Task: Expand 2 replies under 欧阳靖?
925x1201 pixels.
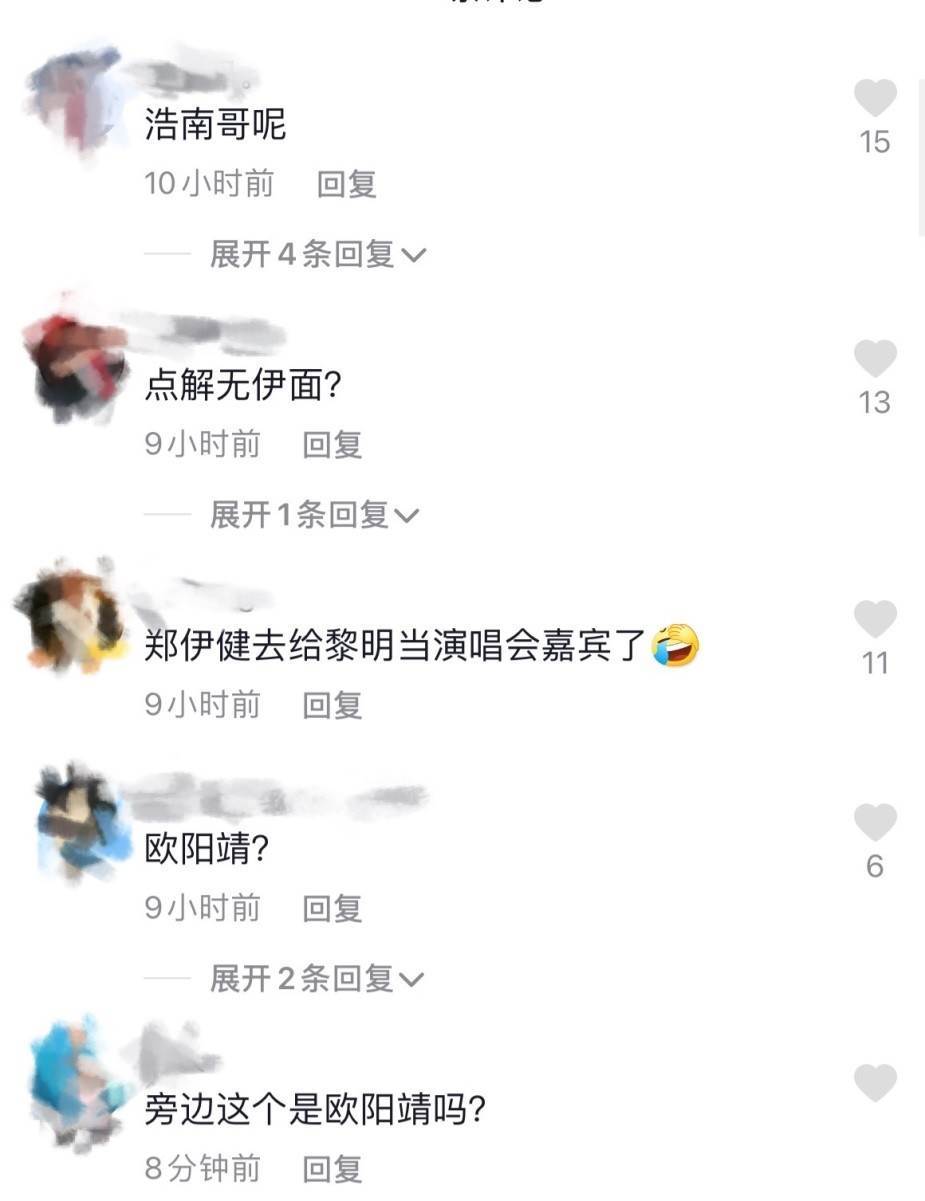Action: point(316,979)
